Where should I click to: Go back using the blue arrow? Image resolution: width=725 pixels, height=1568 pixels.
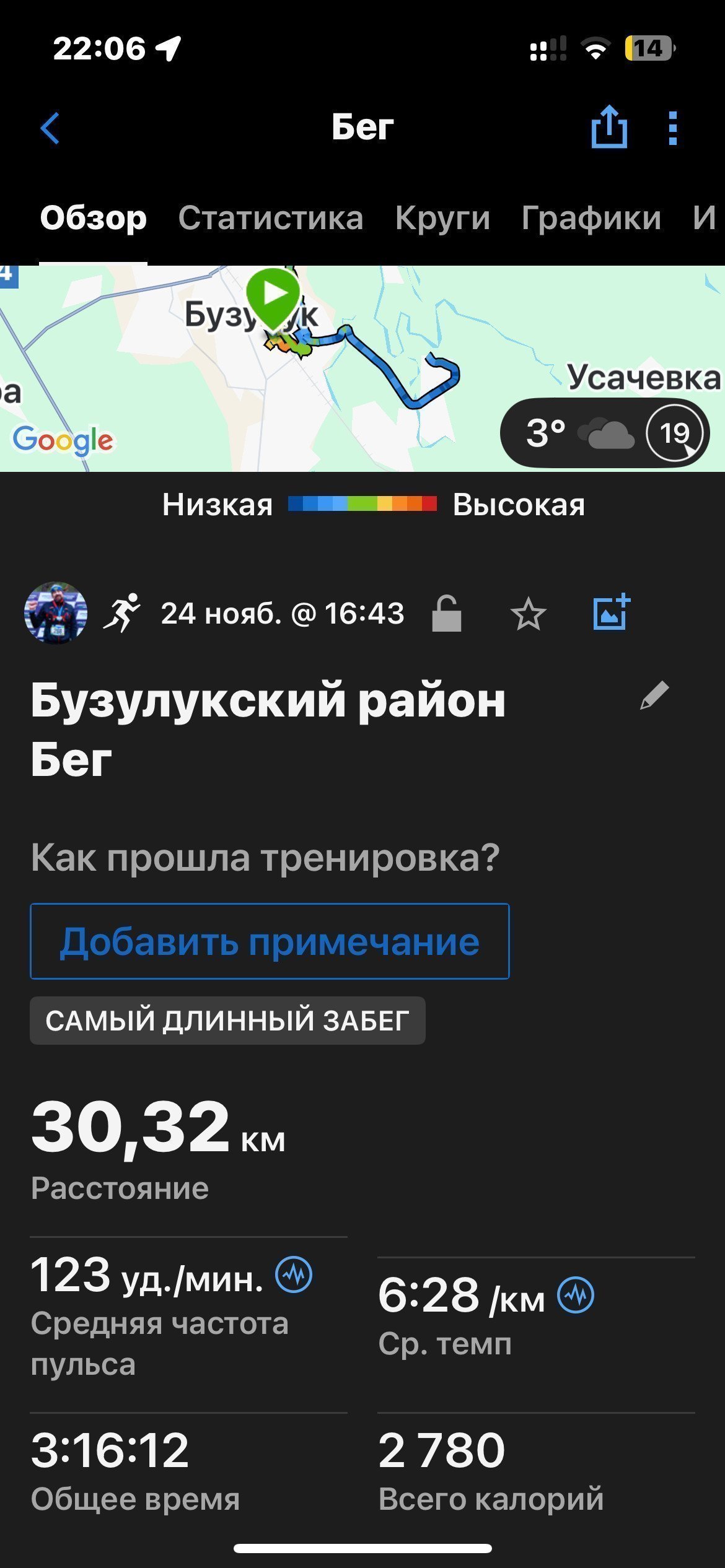point(50,128)
